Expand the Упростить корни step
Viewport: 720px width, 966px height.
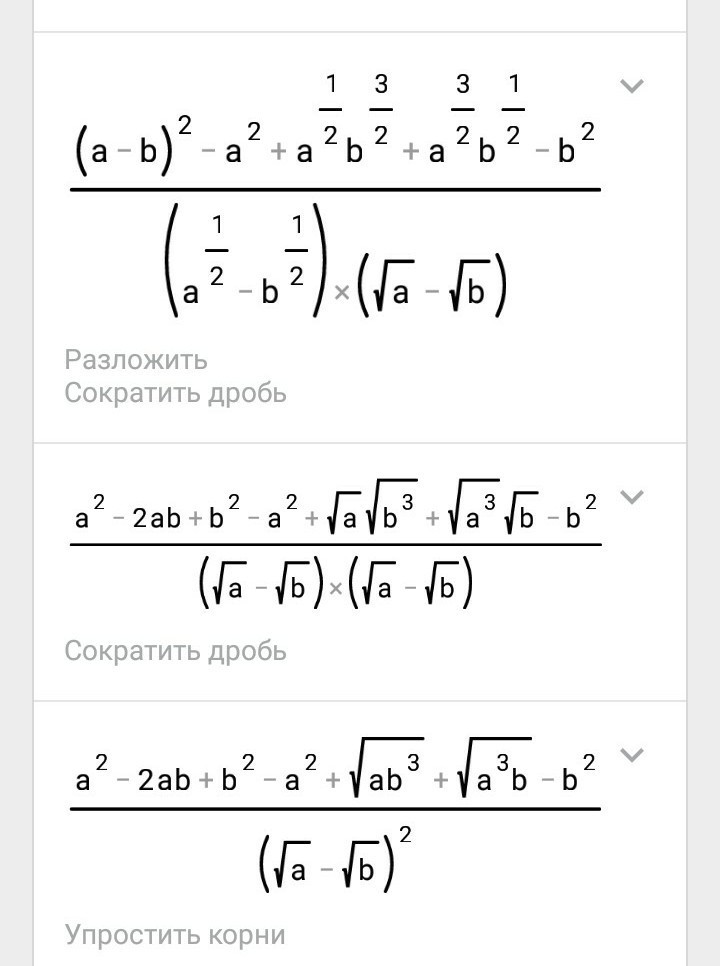pyautogui.click(x=630, y=755)
